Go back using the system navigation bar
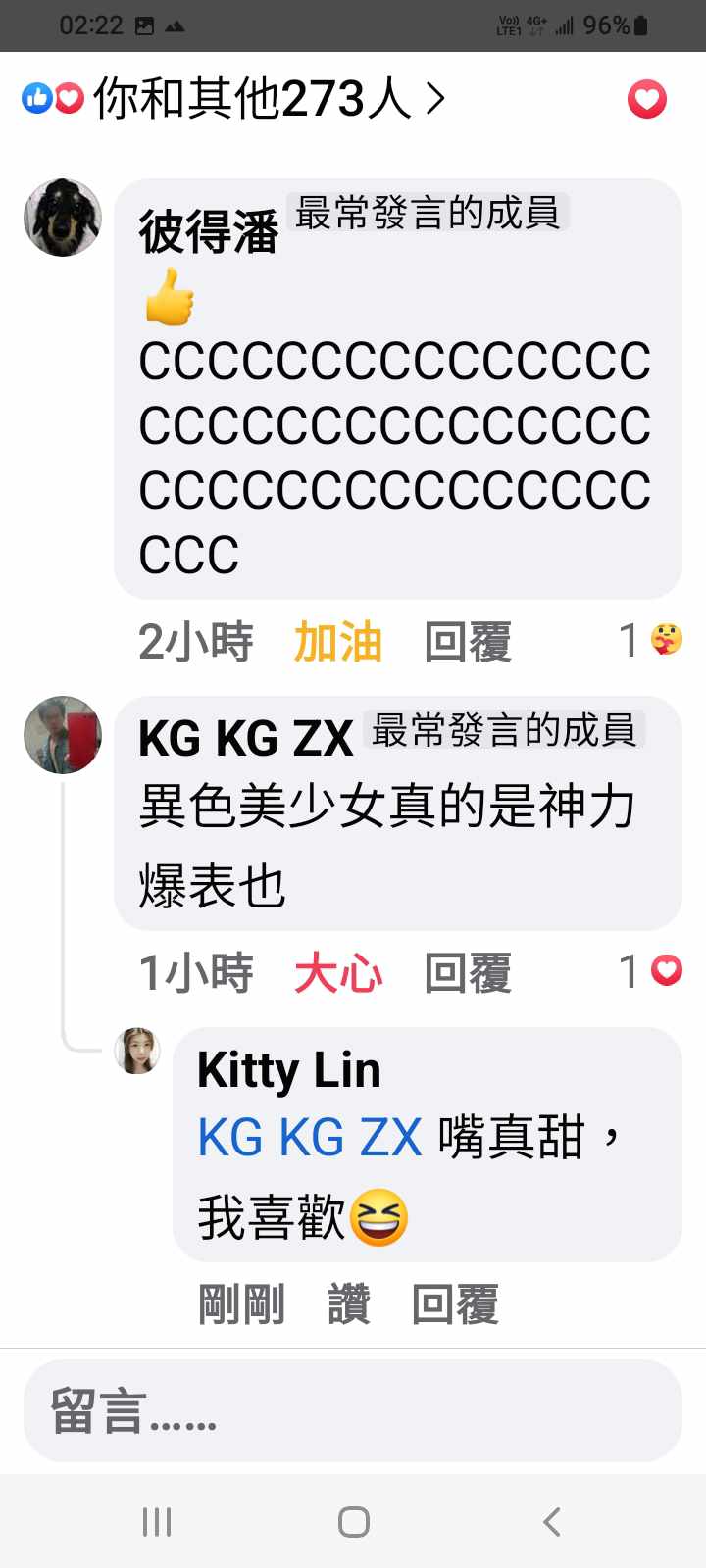The width and height of the screenshot is (706, 1568). click(x=551, y=1521)
